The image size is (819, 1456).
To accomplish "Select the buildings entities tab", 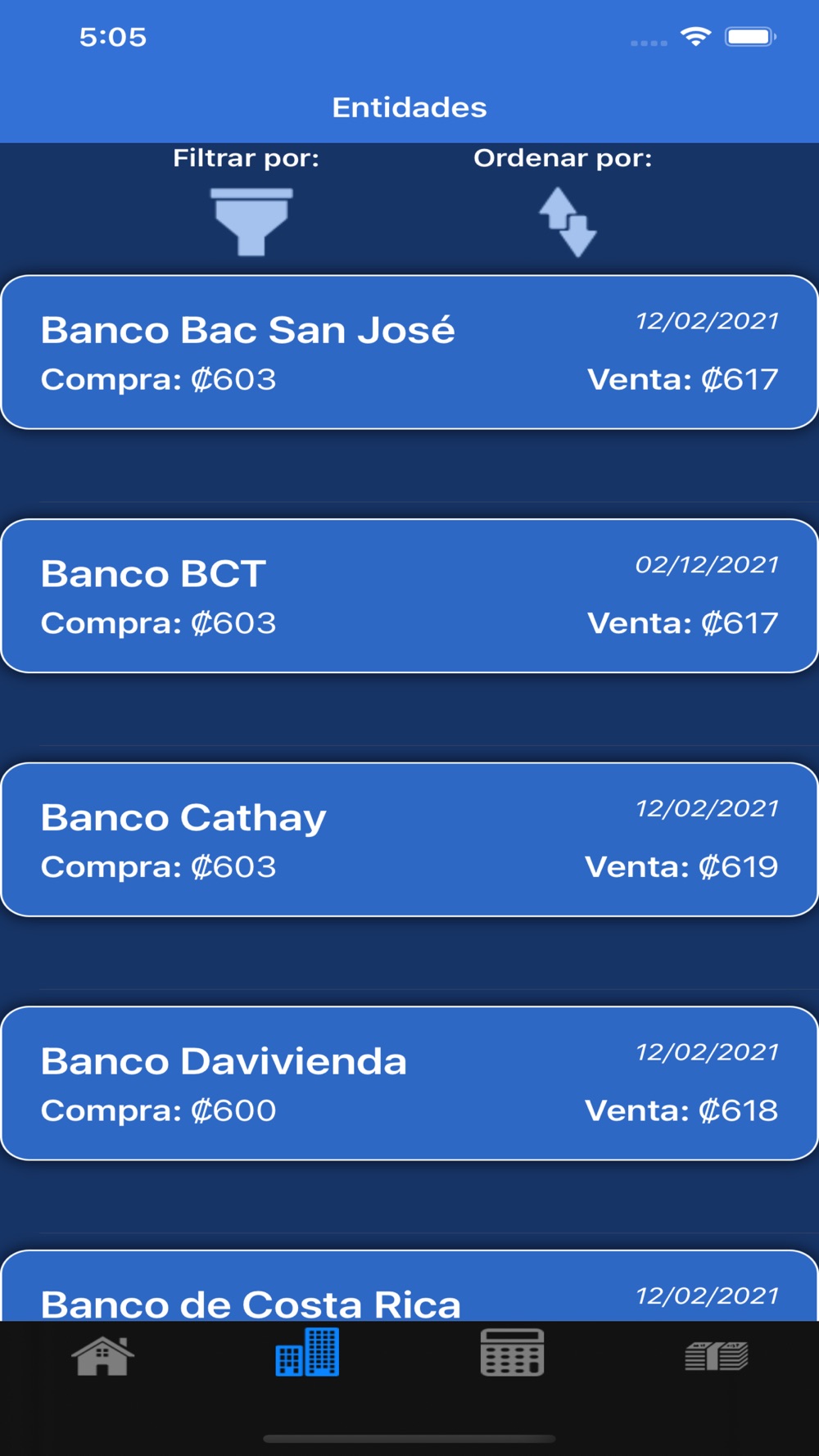I will [307, 1352].
